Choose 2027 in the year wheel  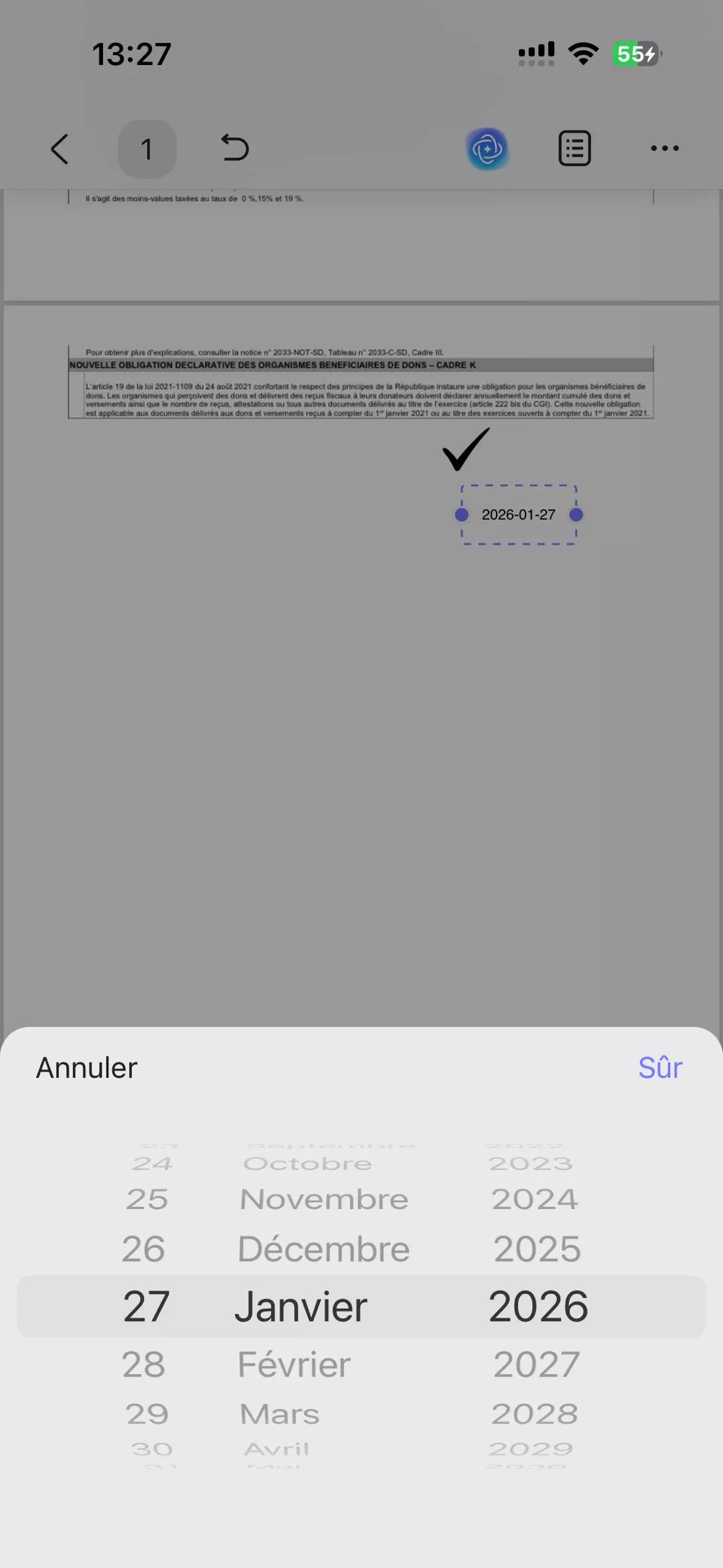535,1364
